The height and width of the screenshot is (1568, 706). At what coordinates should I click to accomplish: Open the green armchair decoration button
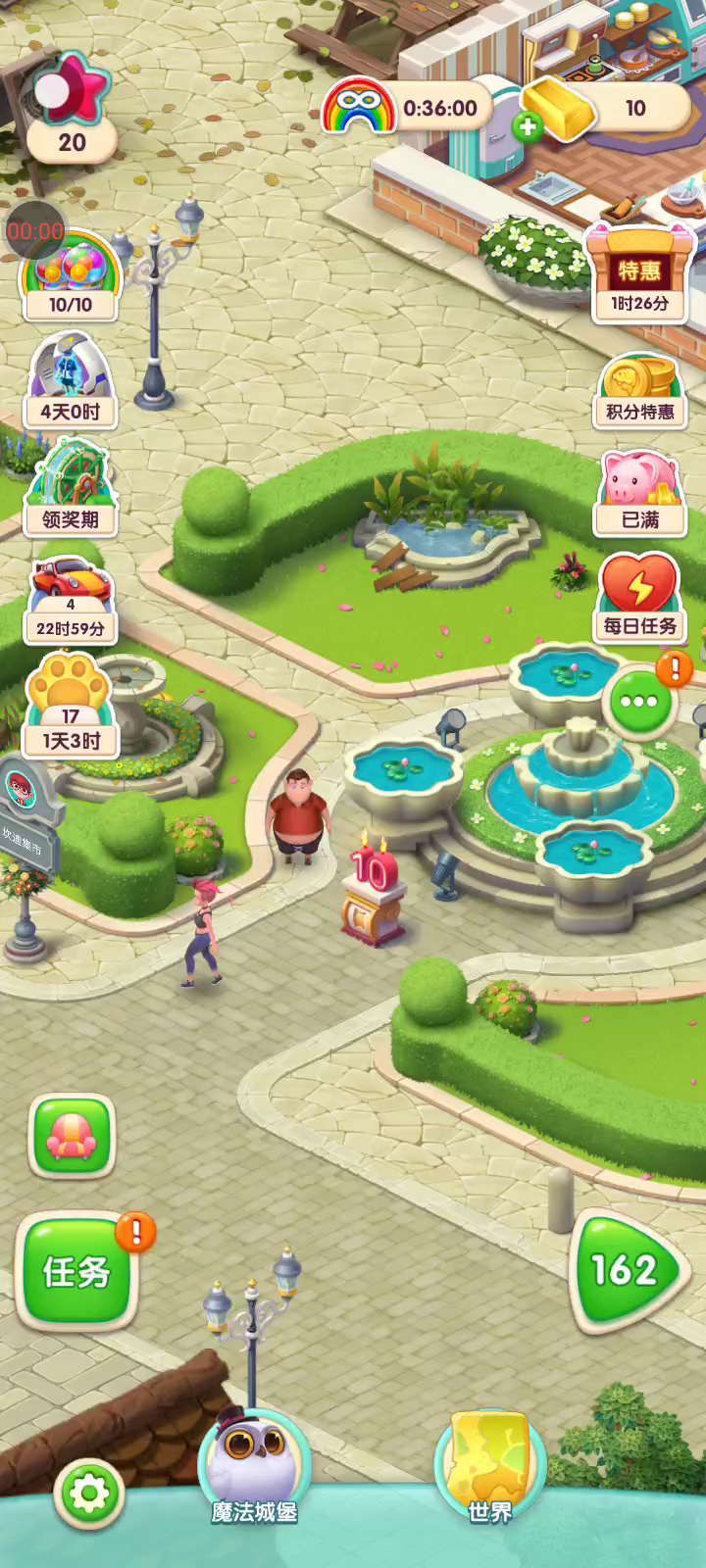(73, 1136)
